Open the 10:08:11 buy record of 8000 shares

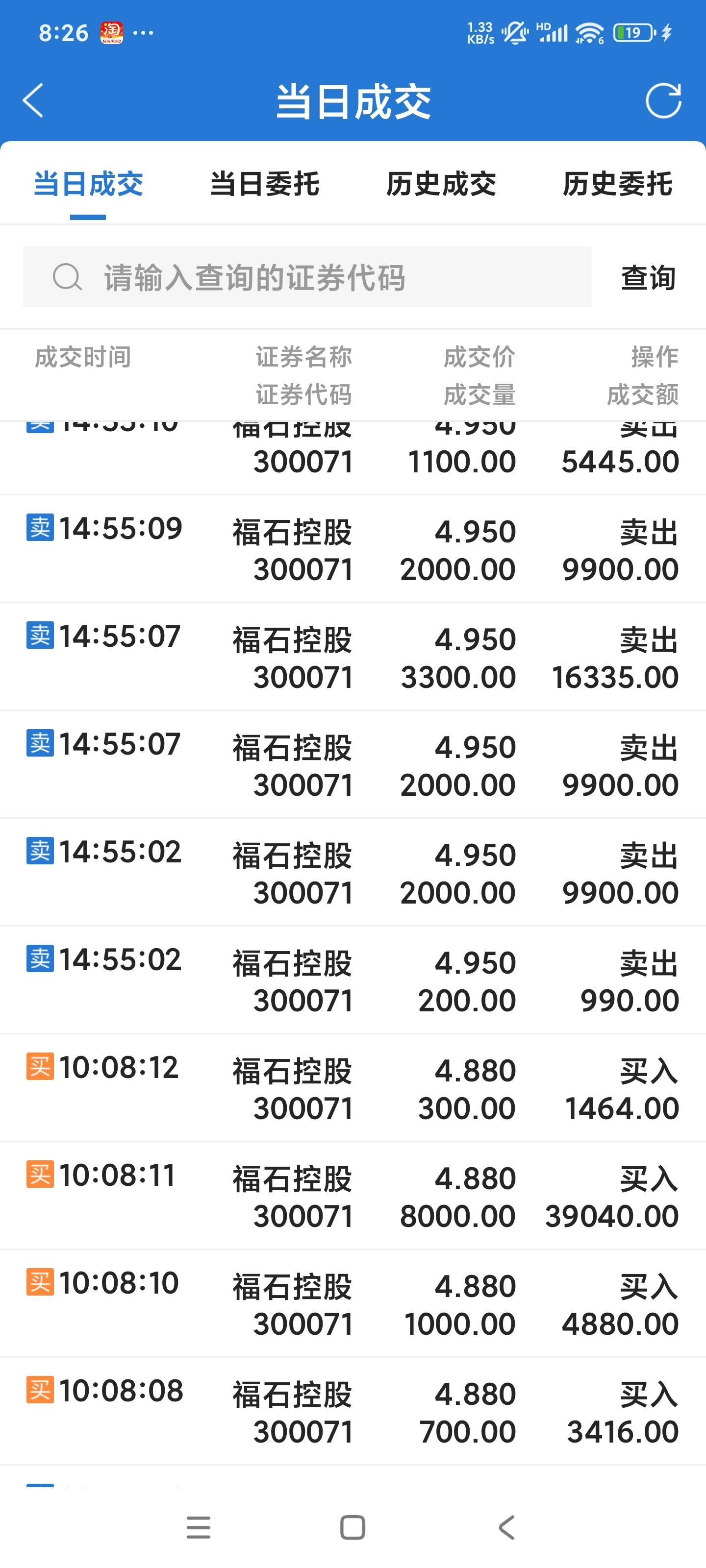click(x=353, y=1196)
